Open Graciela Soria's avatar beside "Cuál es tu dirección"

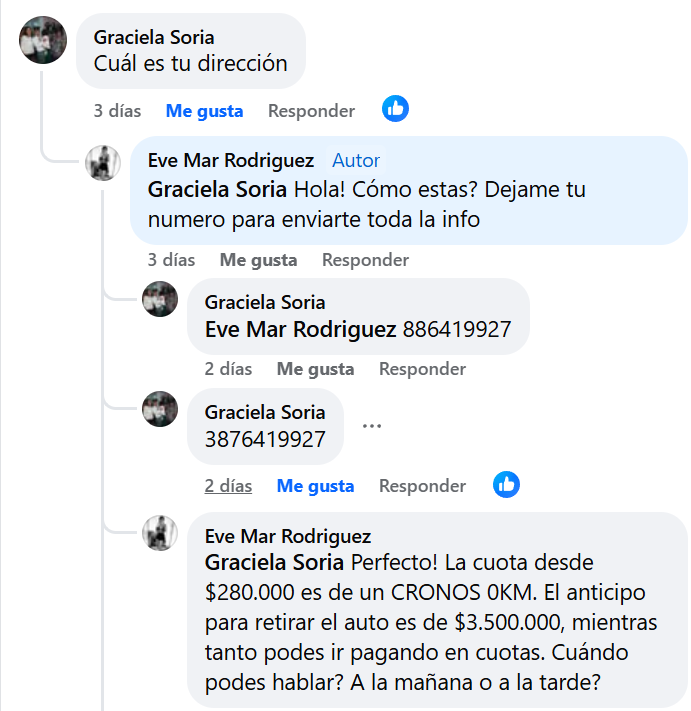coord(43,41)
